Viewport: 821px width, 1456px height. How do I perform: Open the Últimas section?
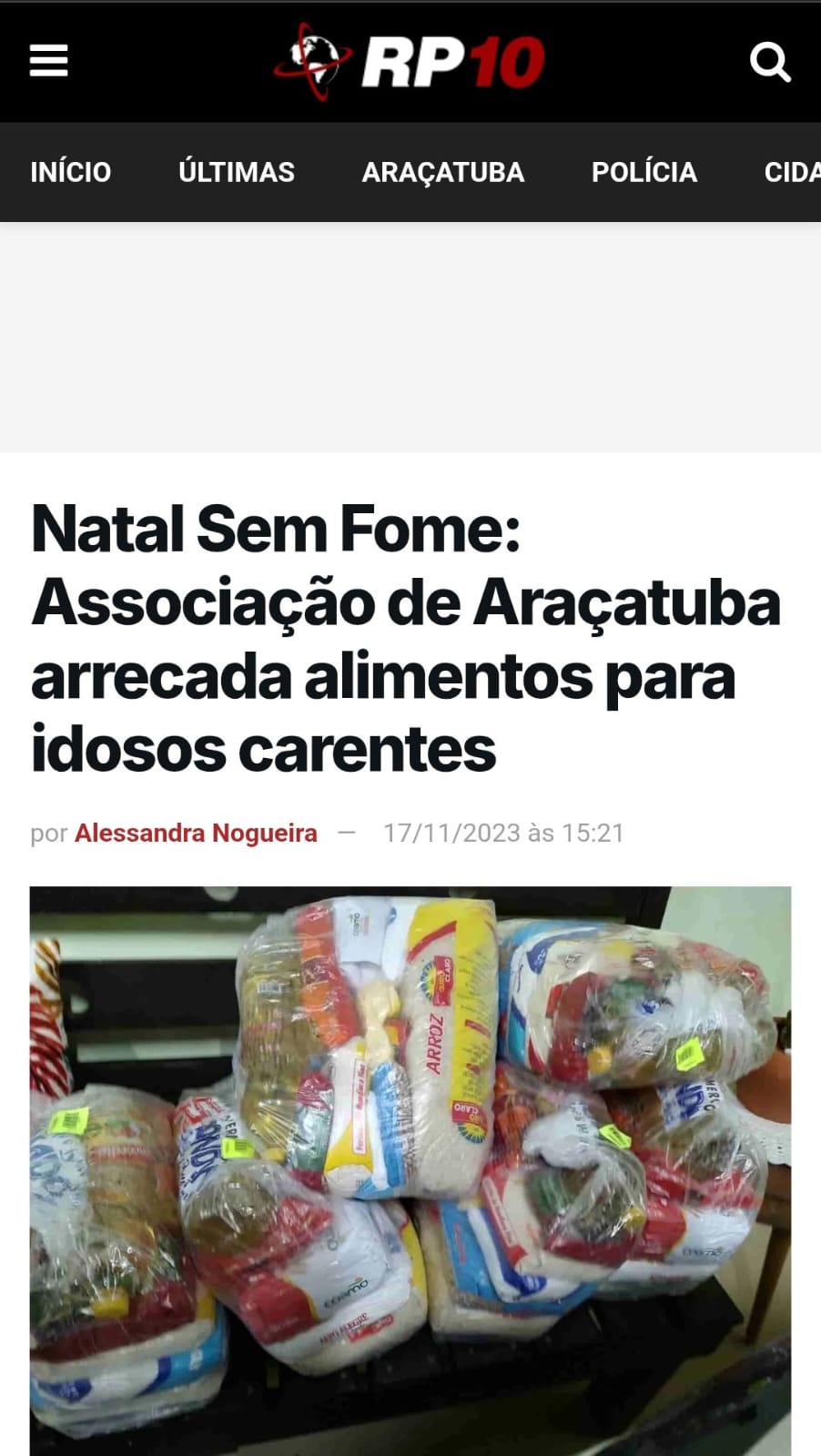coord(237,172)
